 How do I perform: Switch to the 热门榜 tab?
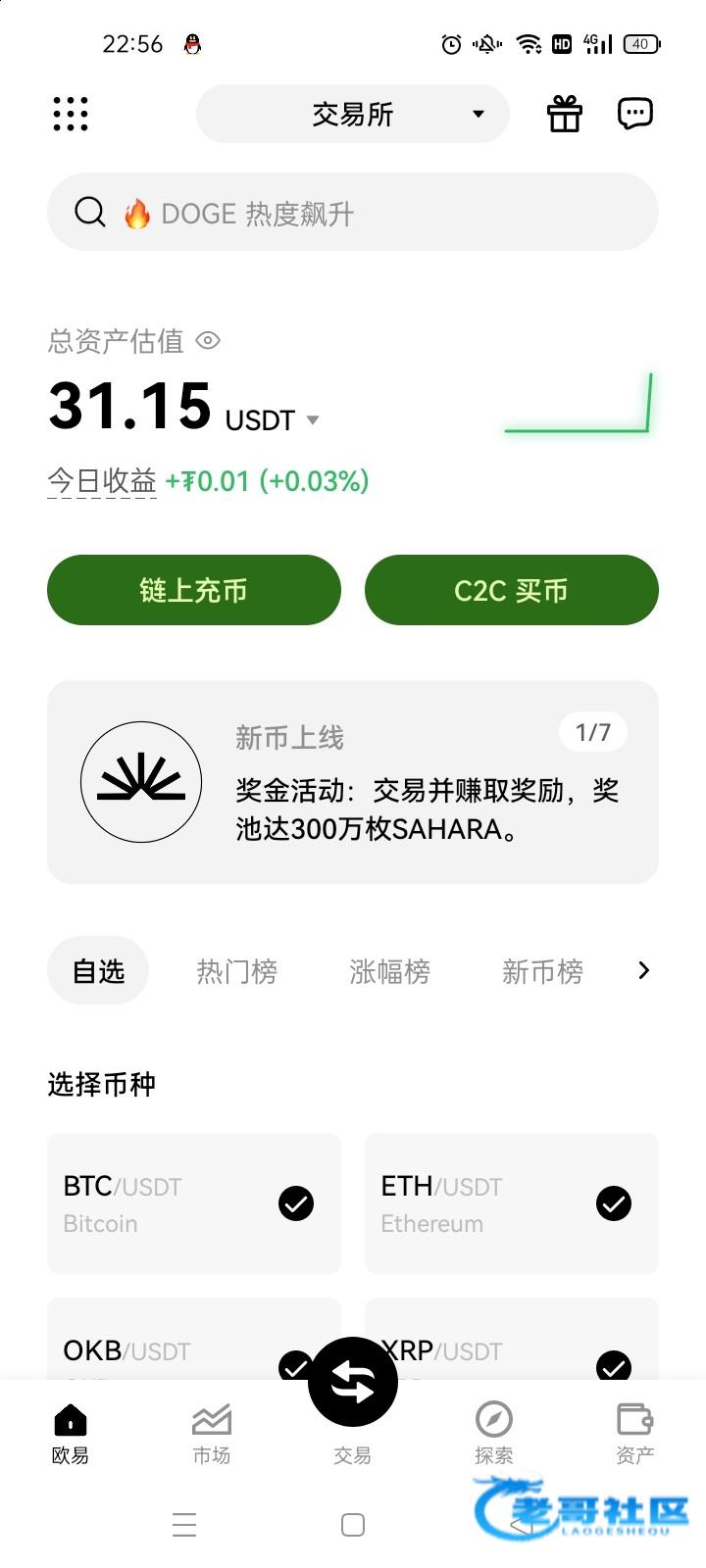point(237,971)
